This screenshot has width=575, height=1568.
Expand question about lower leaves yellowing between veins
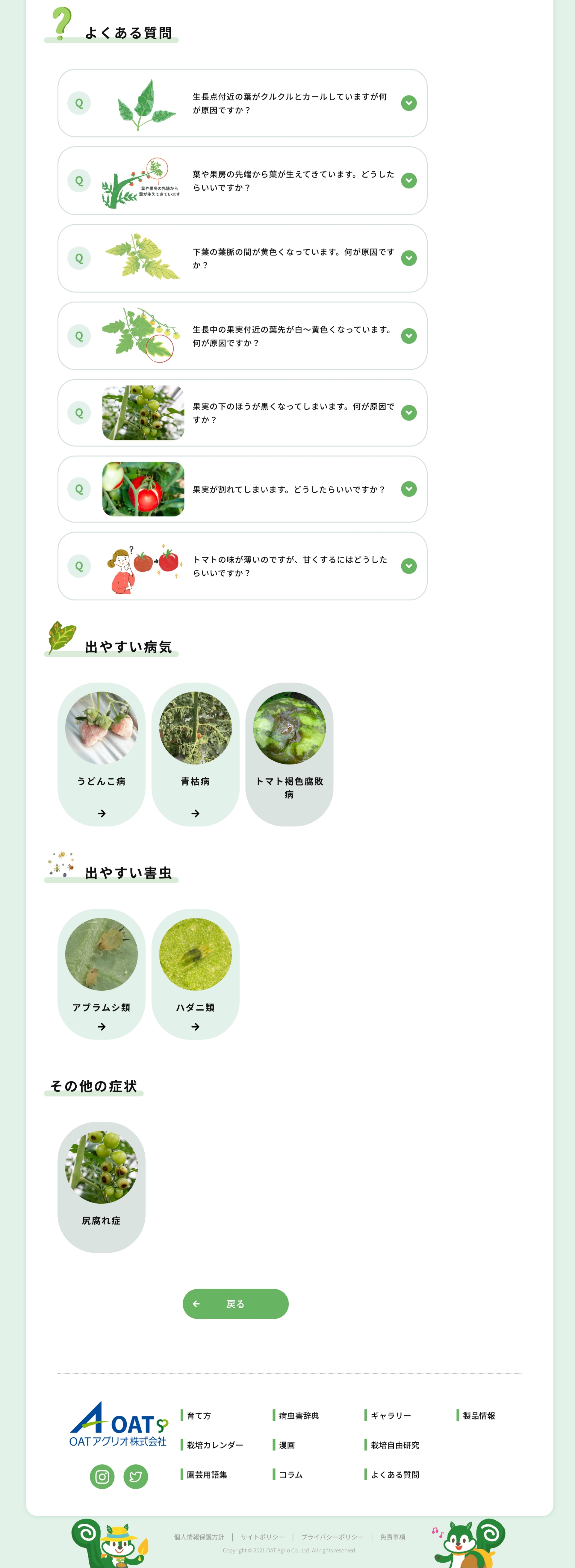click(x=409, y=258)
